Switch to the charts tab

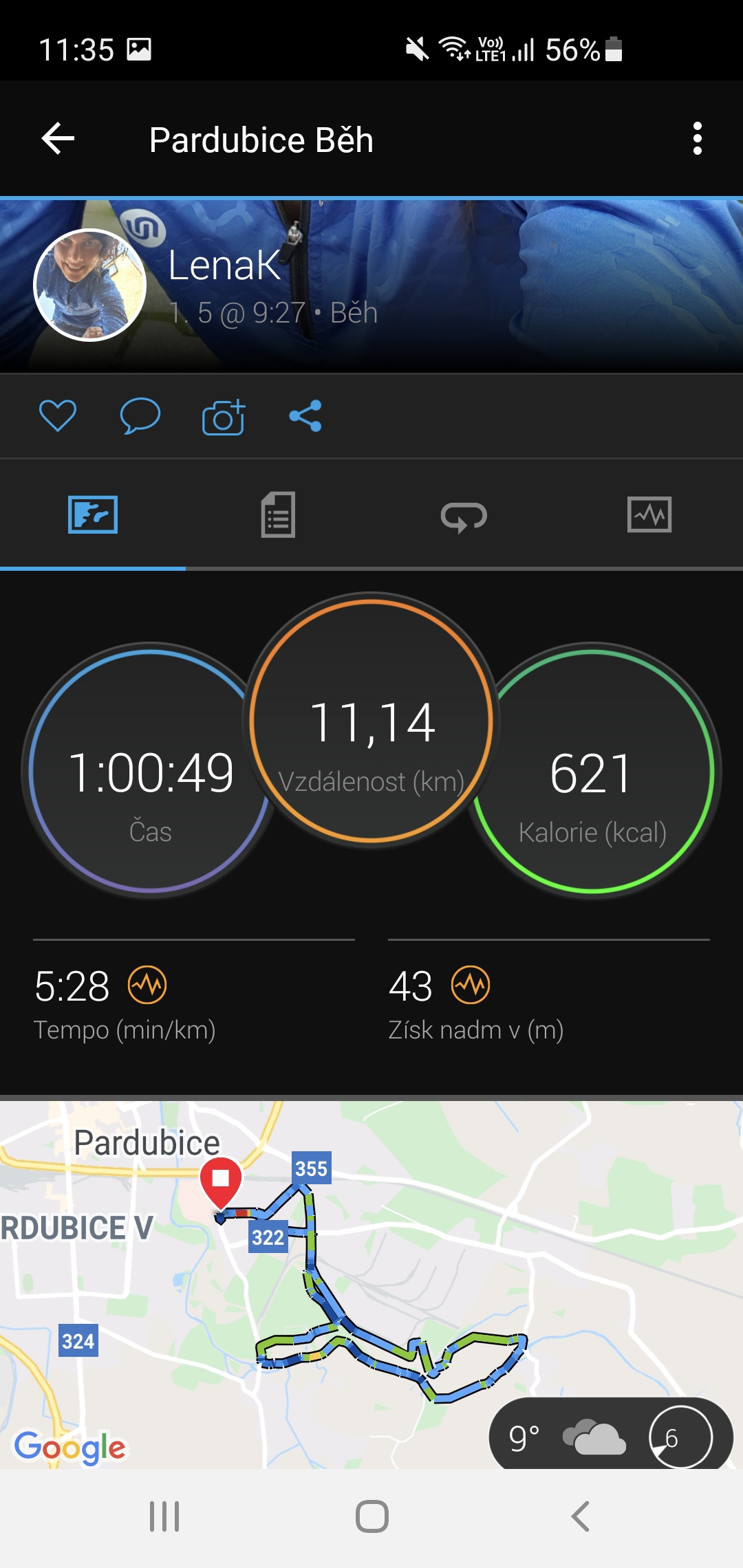pos(649,514)
